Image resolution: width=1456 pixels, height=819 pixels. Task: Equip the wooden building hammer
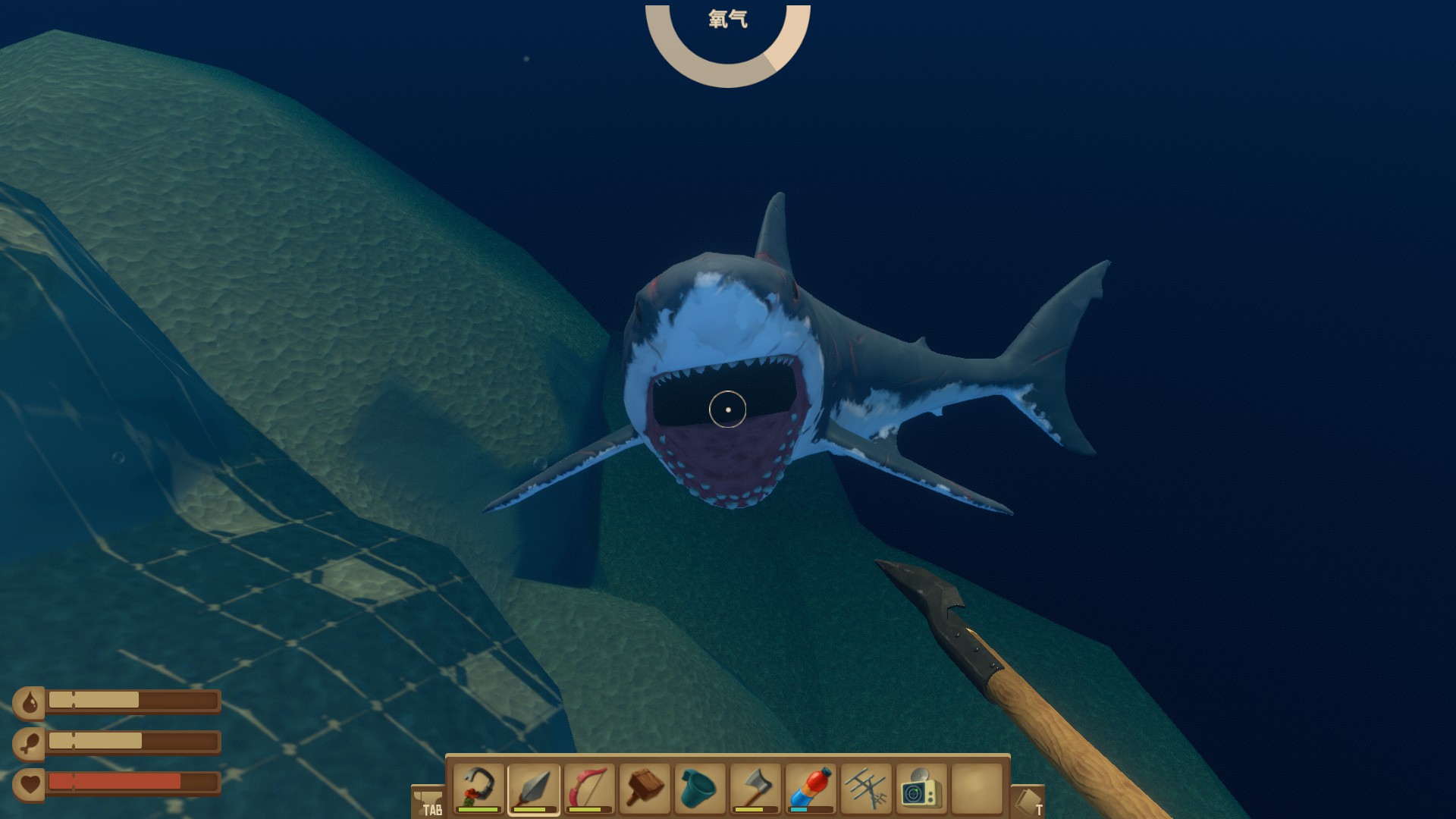tap(645, 789)
